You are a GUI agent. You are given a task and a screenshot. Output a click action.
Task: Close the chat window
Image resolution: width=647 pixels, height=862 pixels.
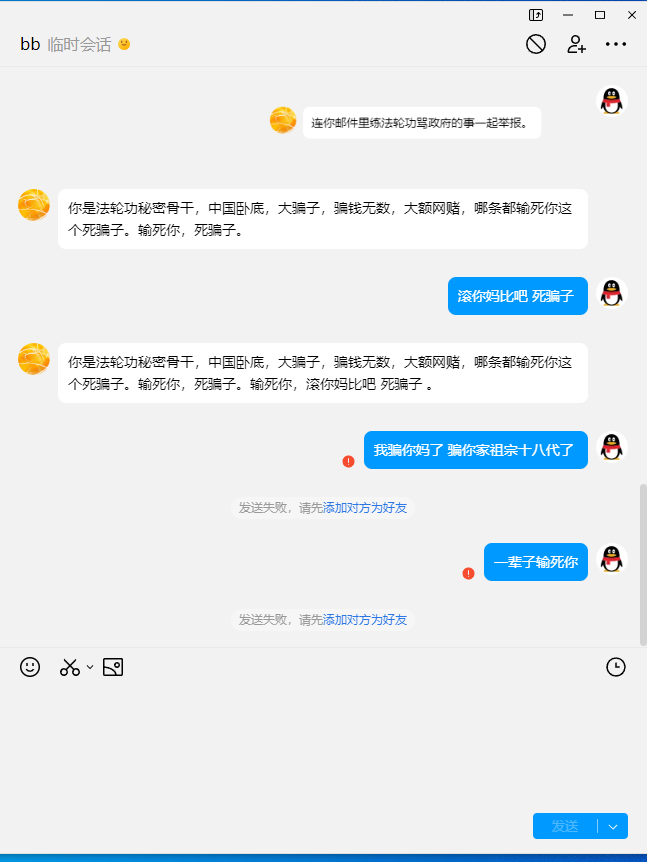[x=632, y=15]
